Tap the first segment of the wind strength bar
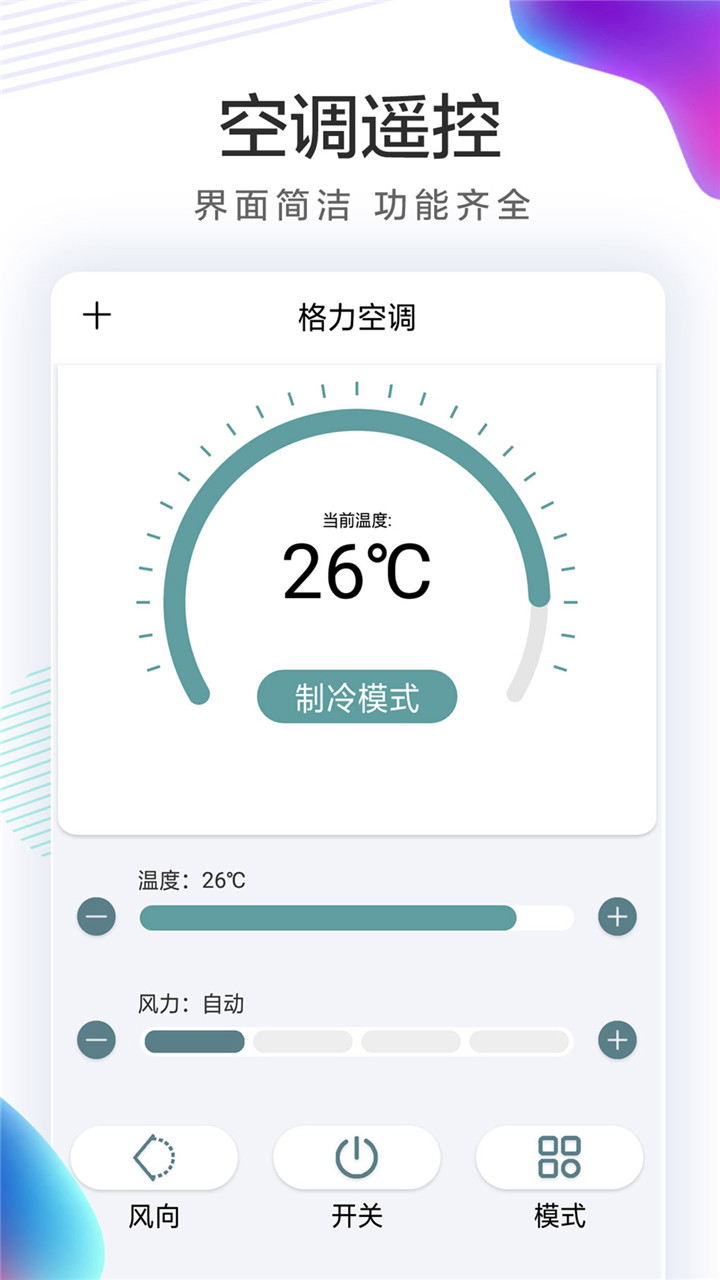This screenshot has height=1280, width=720. click(x=195, y=1040)
